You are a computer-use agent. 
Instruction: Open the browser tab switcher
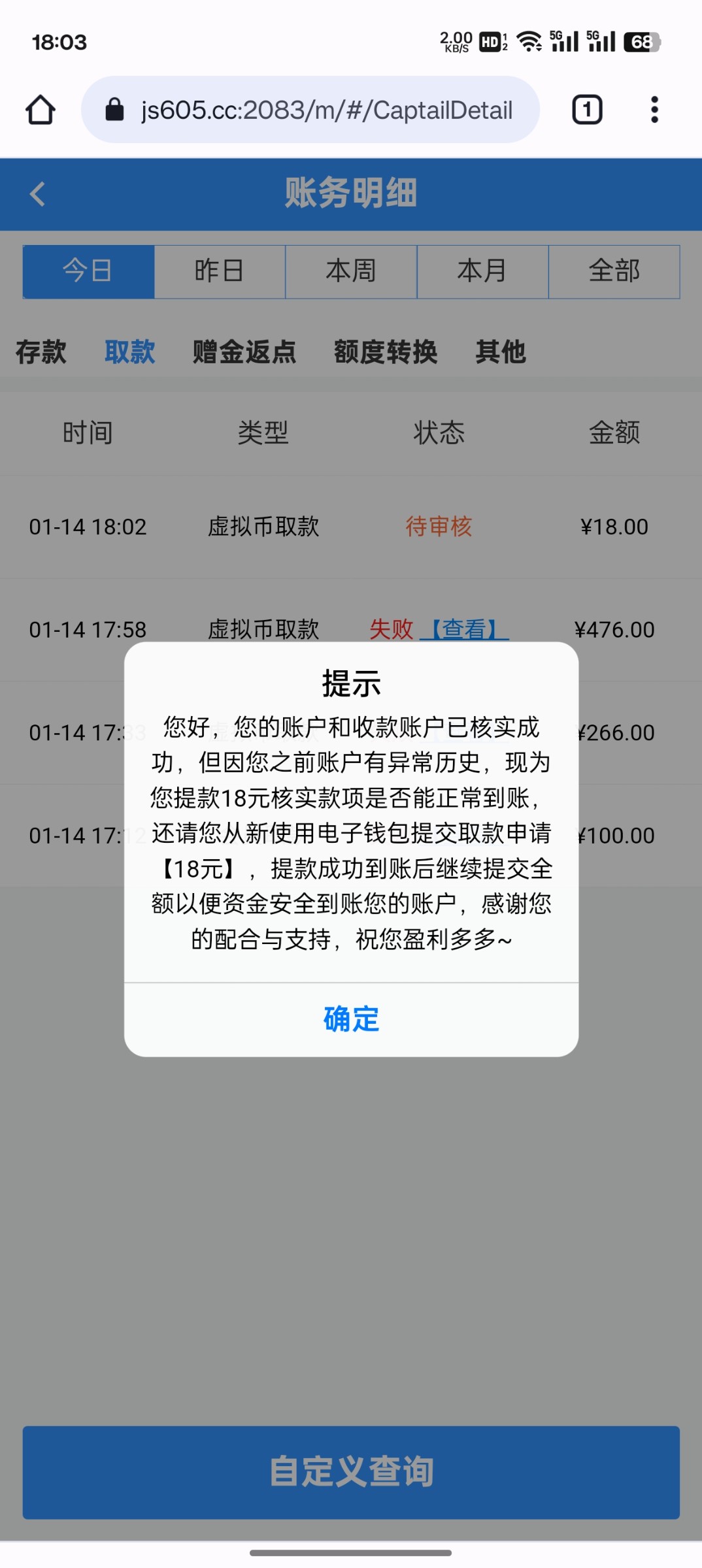(586, 110)
